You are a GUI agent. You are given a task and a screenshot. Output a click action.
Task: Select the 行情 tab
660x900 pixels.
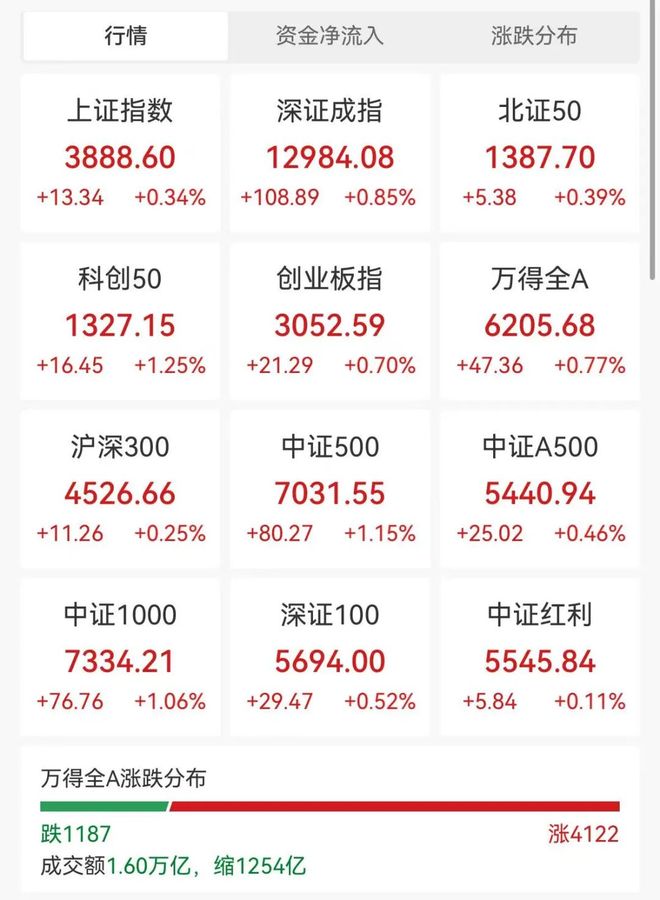click(126, 36)
